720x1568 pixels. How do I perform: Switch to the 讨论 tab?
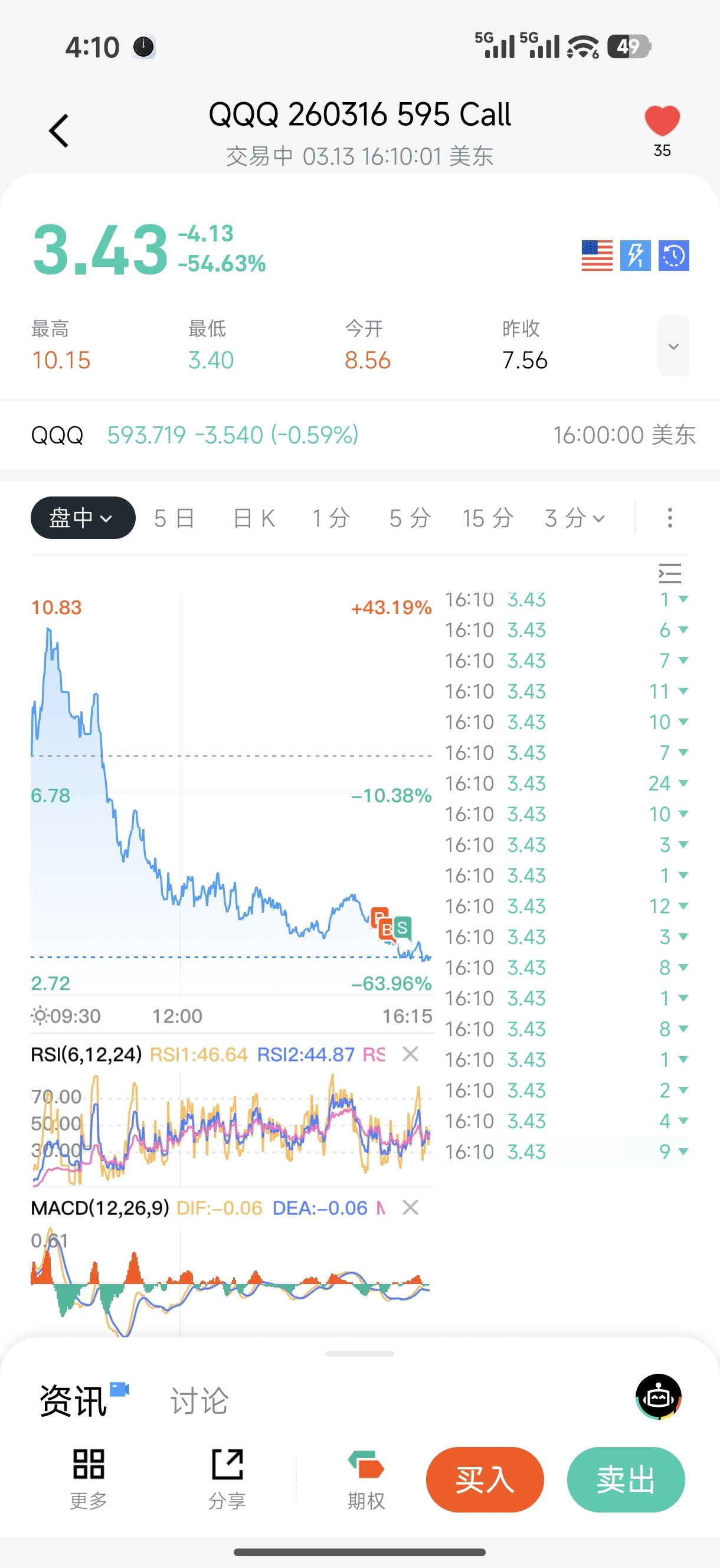pyautogui.click(x=199, y=1400)
